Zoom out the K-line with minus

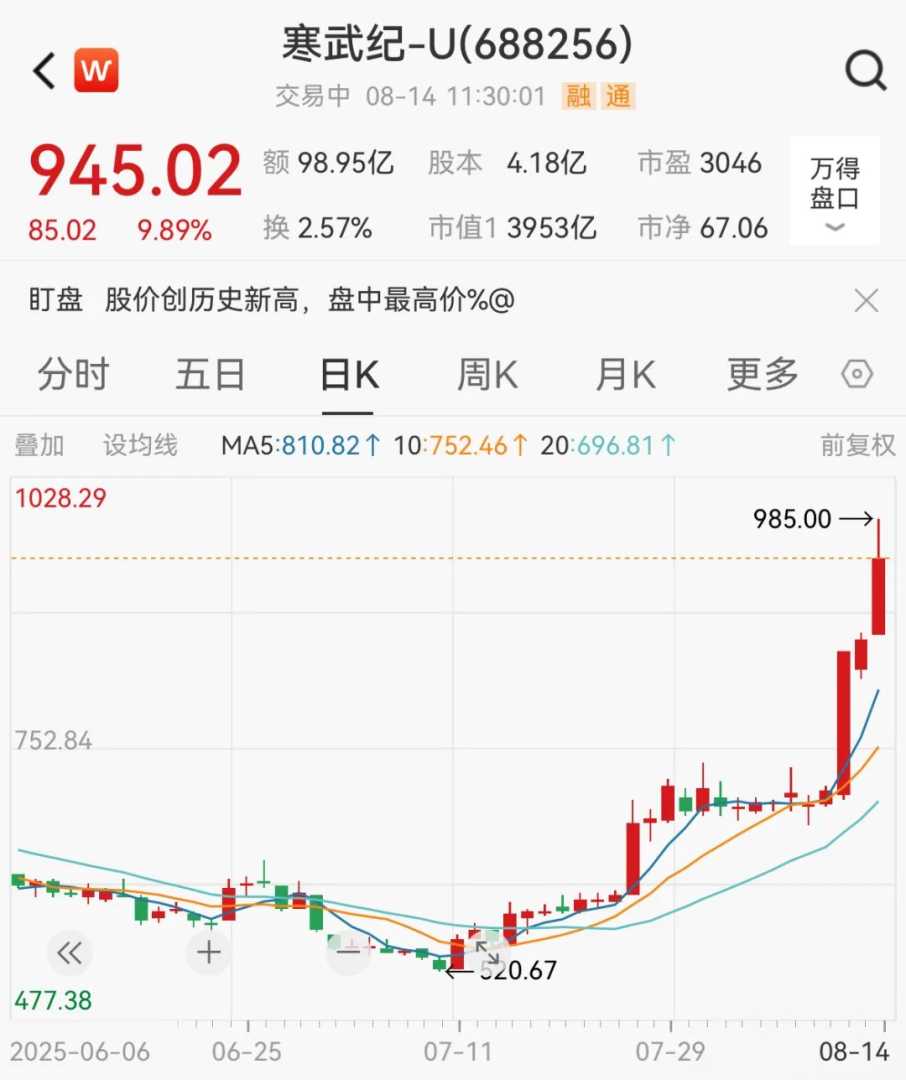coord(348,952)
